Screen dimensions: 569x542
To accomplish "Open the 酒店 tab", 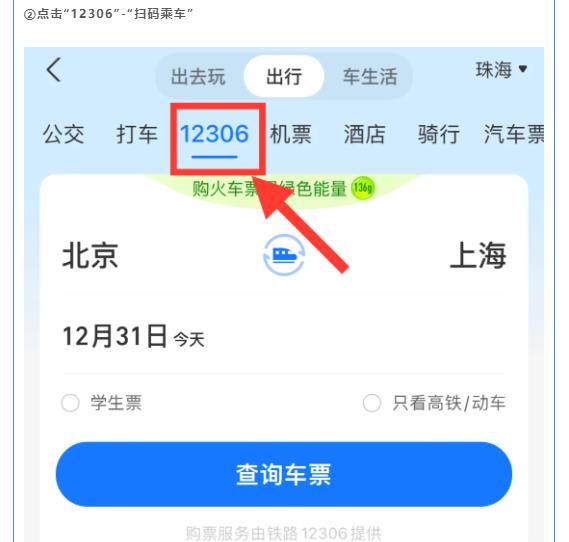I will 365,134.
